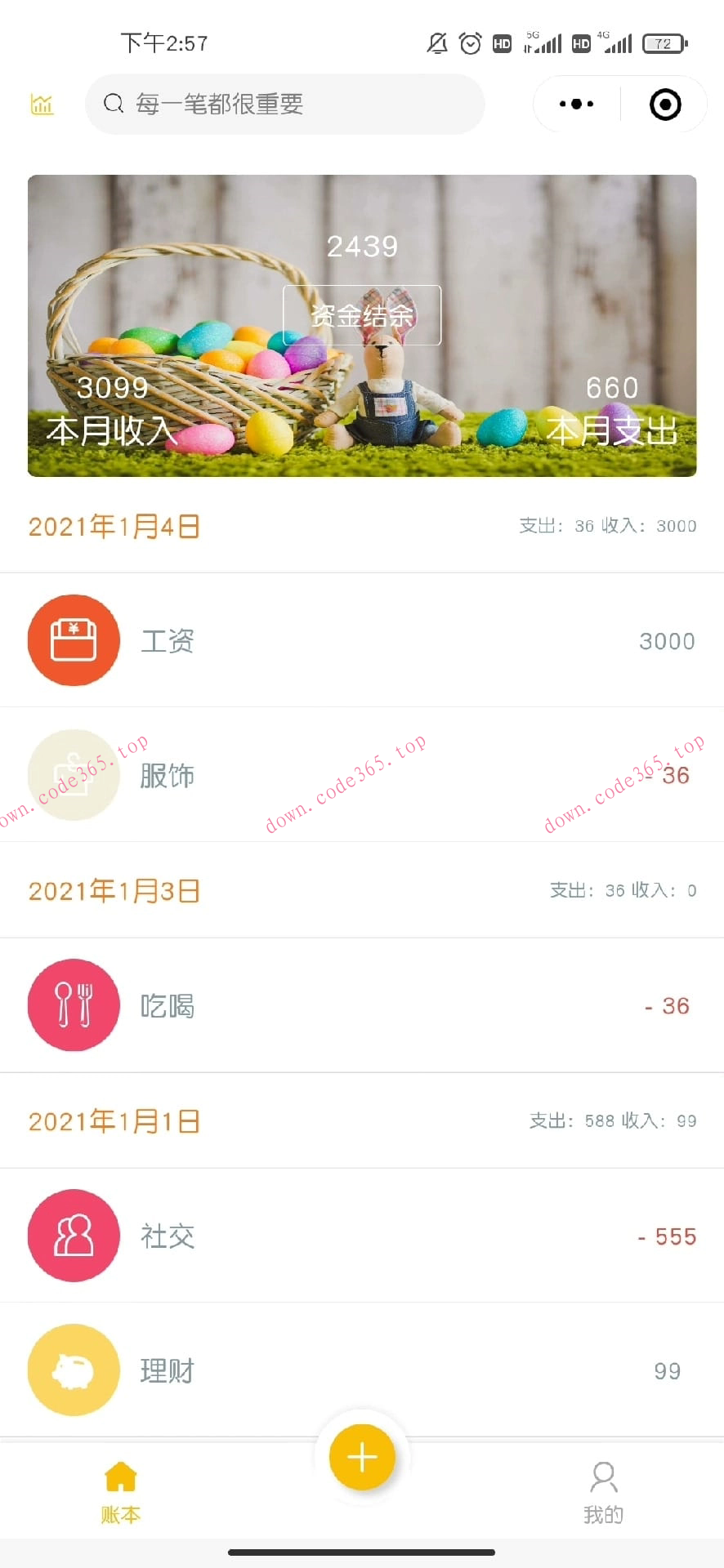Image resolution: width=724 pixels, height=1568 pixels.
Task: Tap the search field 每一笔都很重要
Action: click(284, 104)
